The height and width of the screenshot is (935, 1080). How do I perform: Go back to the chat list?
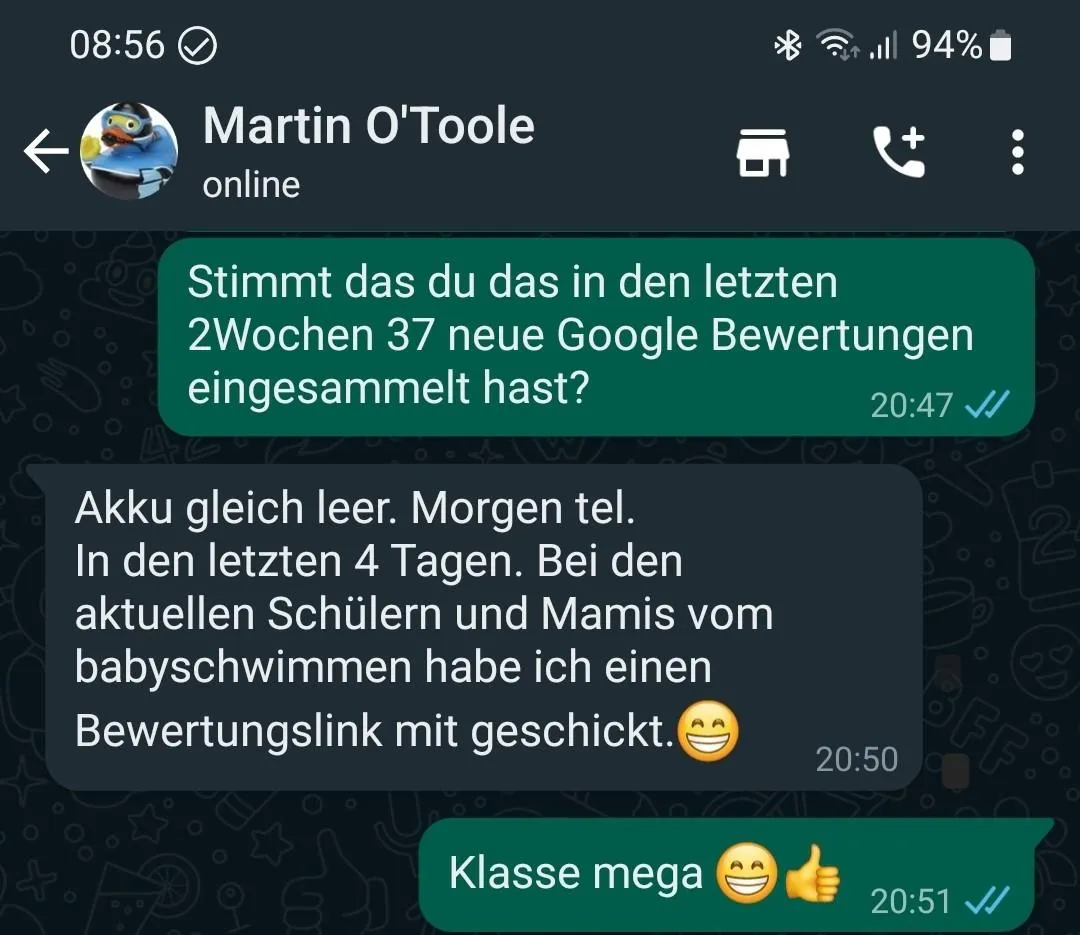coord(46,151)
